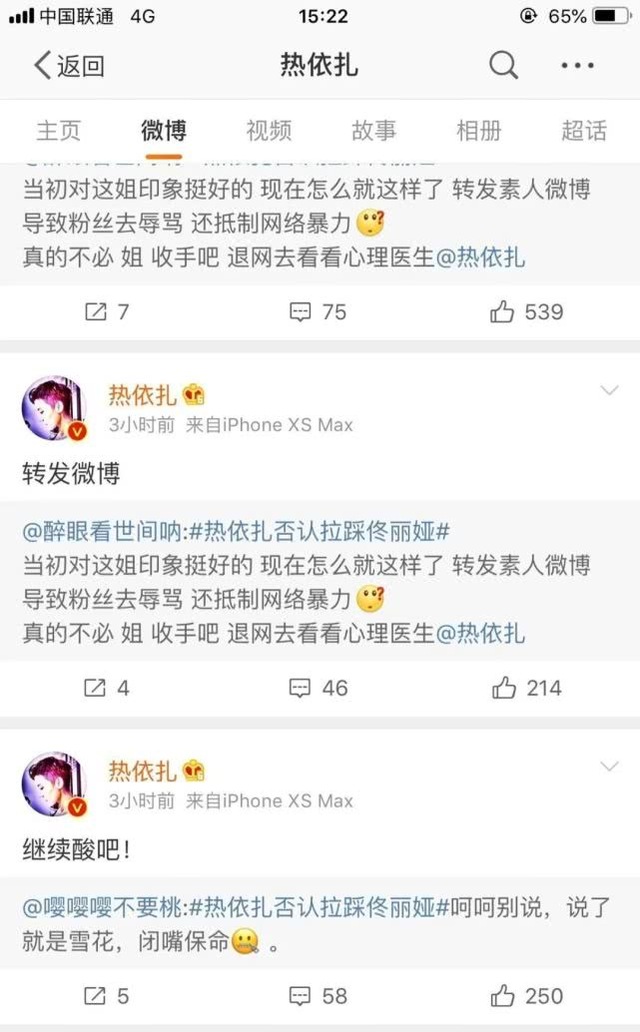640x1032 pixels.
Task: Expand options arrow on the 转发微博 post
Action: pyautogui.click(x=609, y=390)
